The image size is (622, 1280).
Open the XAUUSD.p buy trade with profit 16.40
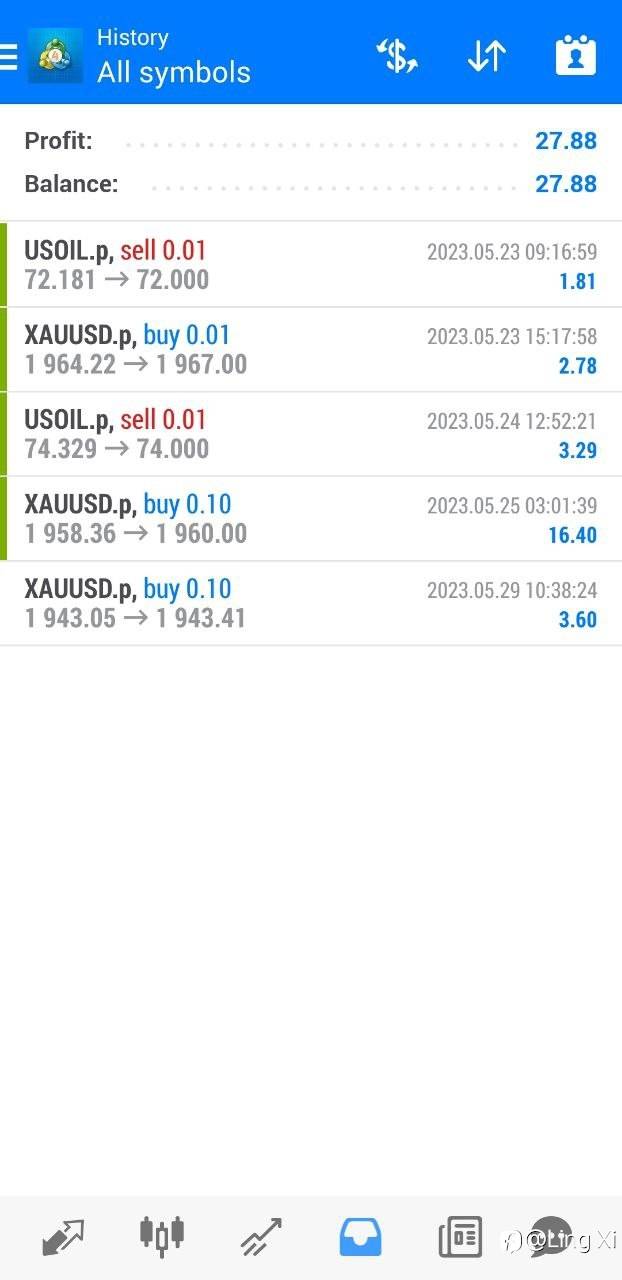coord(311,519)
